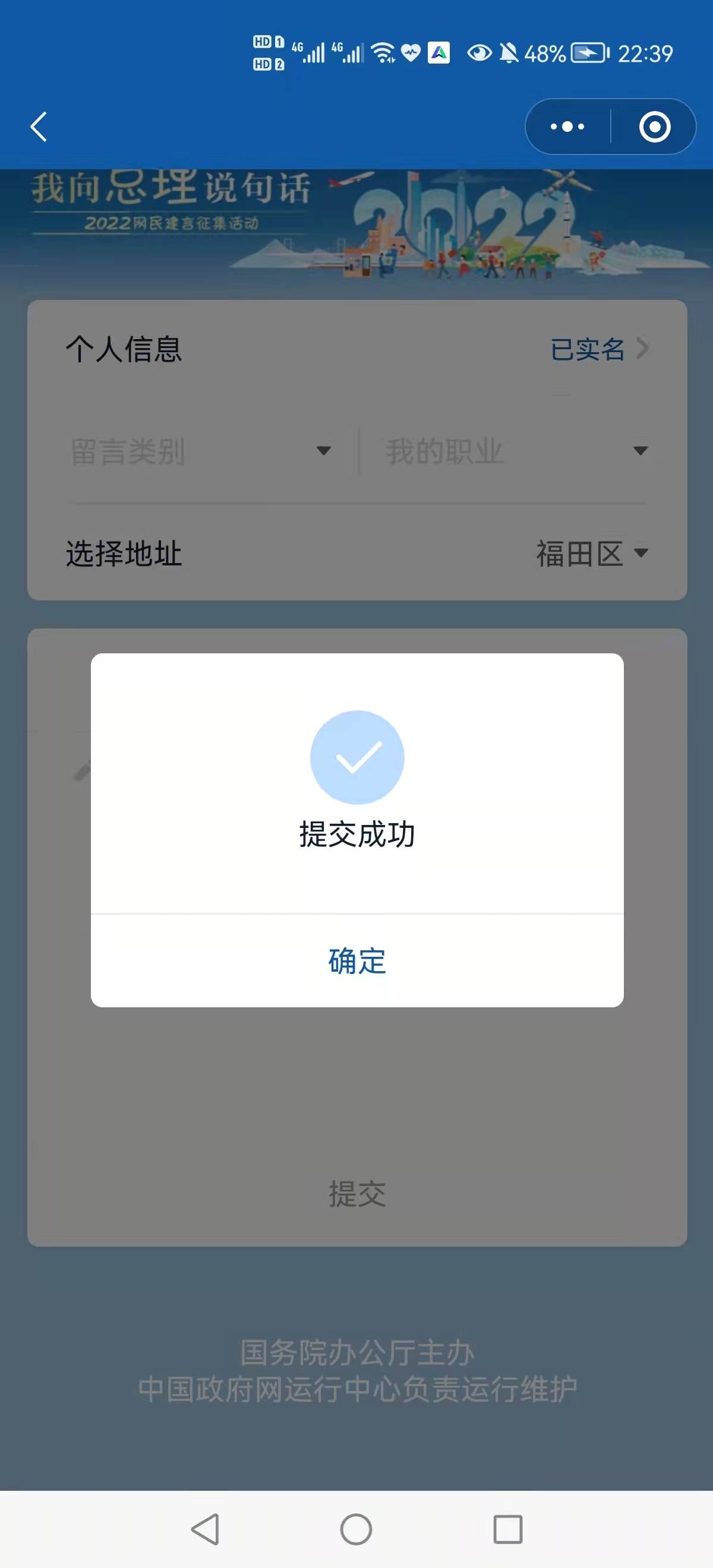Expand the 留言类别 dropdown
This screenshot has height=1568, width=713.
click(x=201, y=451)
